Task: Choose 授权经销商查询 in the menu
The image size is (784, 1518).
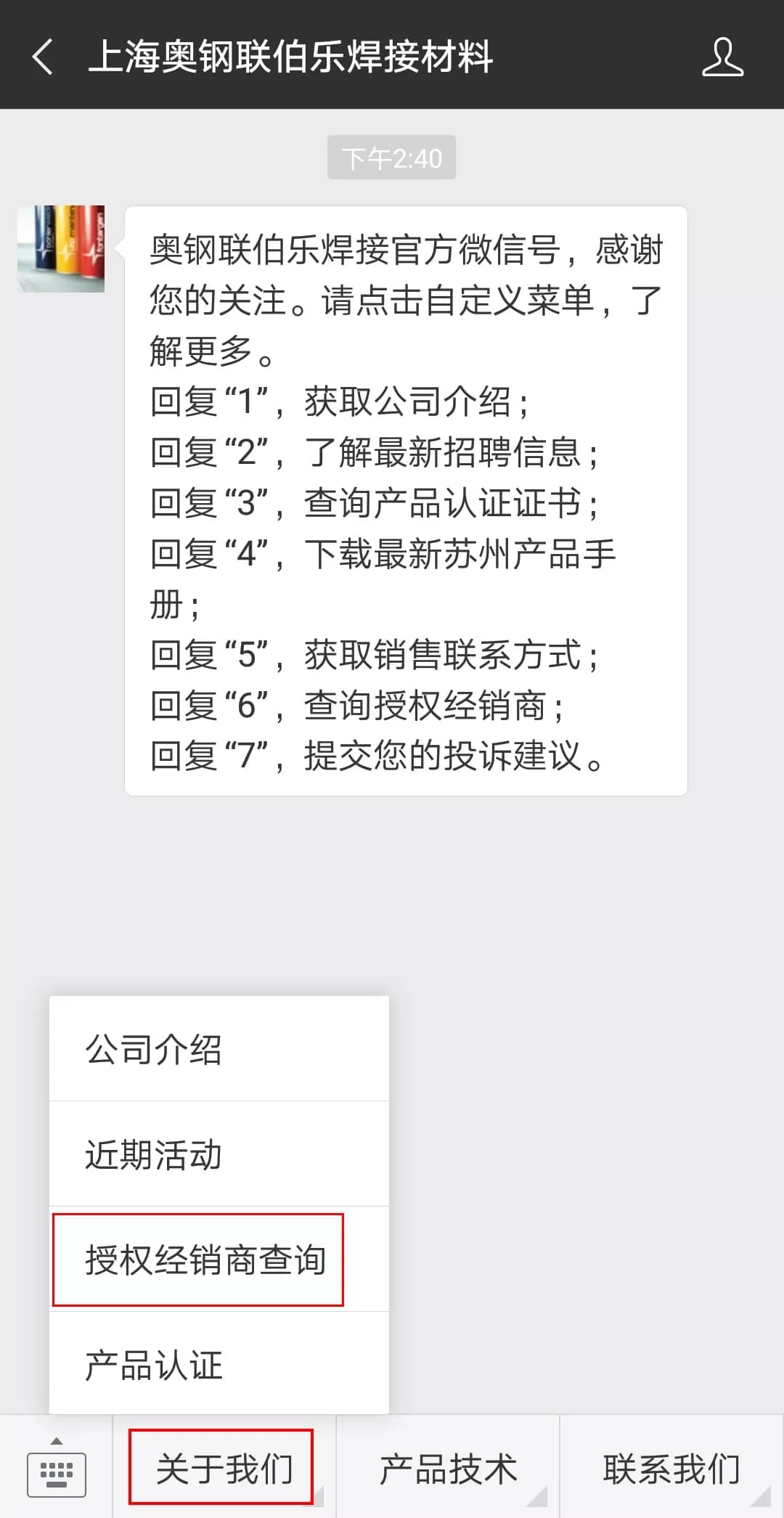Action: click(205, 1260)
